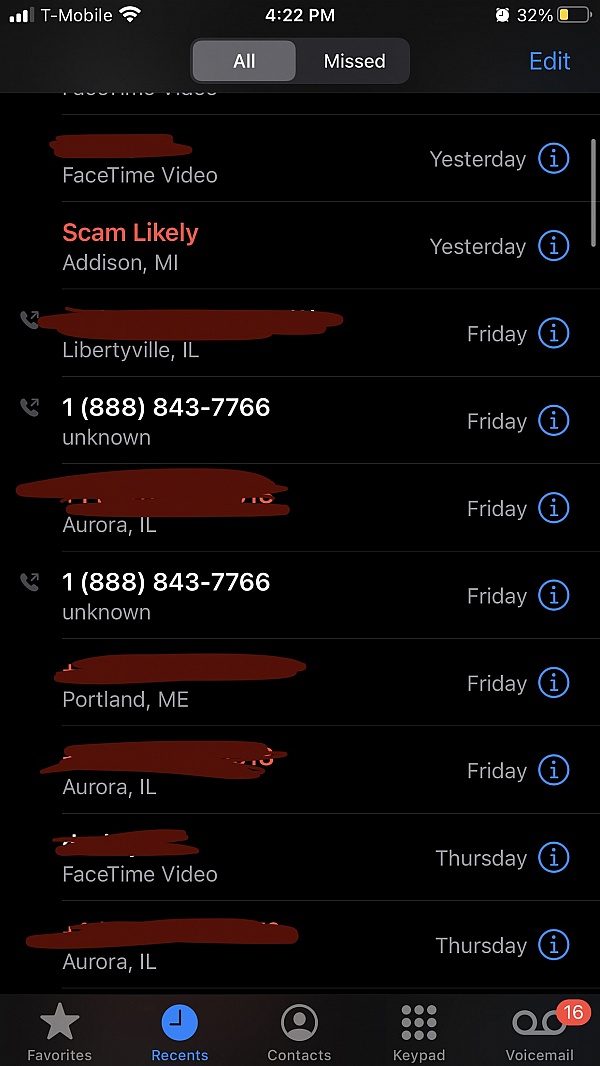Viewport: 600px width, 1066px height.
Task: Tap Edit to modify recents
Action: tap(549, 61)
